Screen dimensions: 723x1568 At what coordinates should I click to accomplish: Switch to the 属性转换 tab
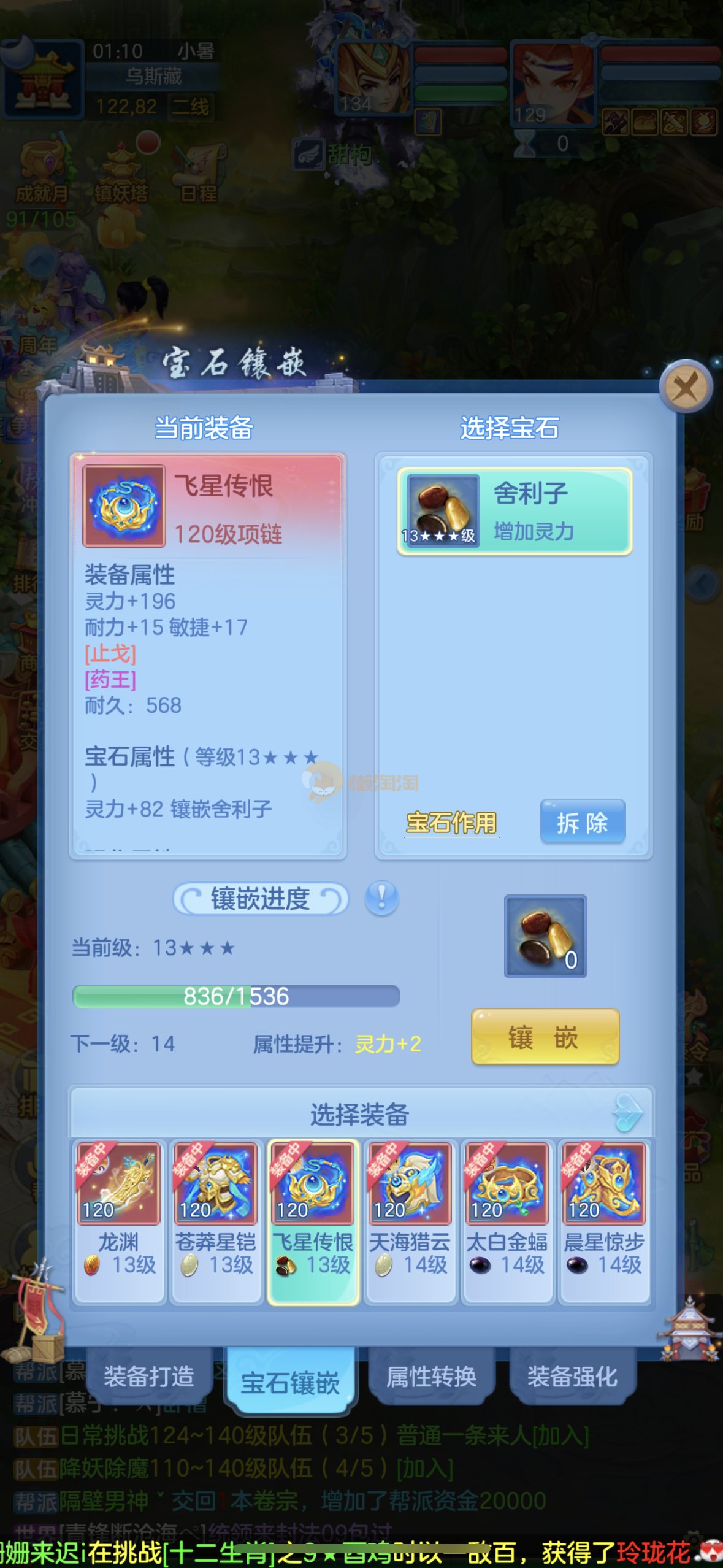(431, 1376)
